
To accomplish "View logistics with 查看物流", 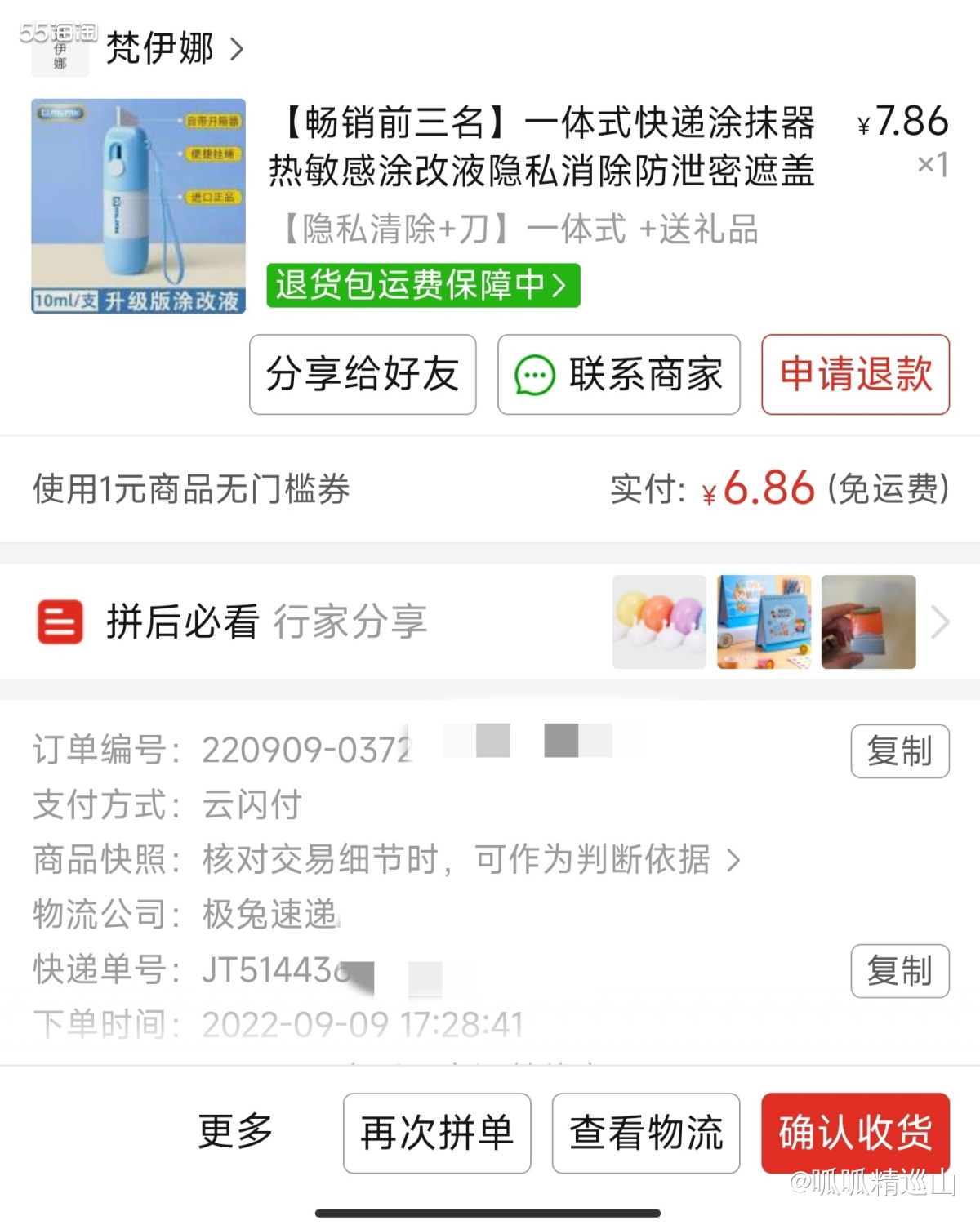I will coord(646,1133).
